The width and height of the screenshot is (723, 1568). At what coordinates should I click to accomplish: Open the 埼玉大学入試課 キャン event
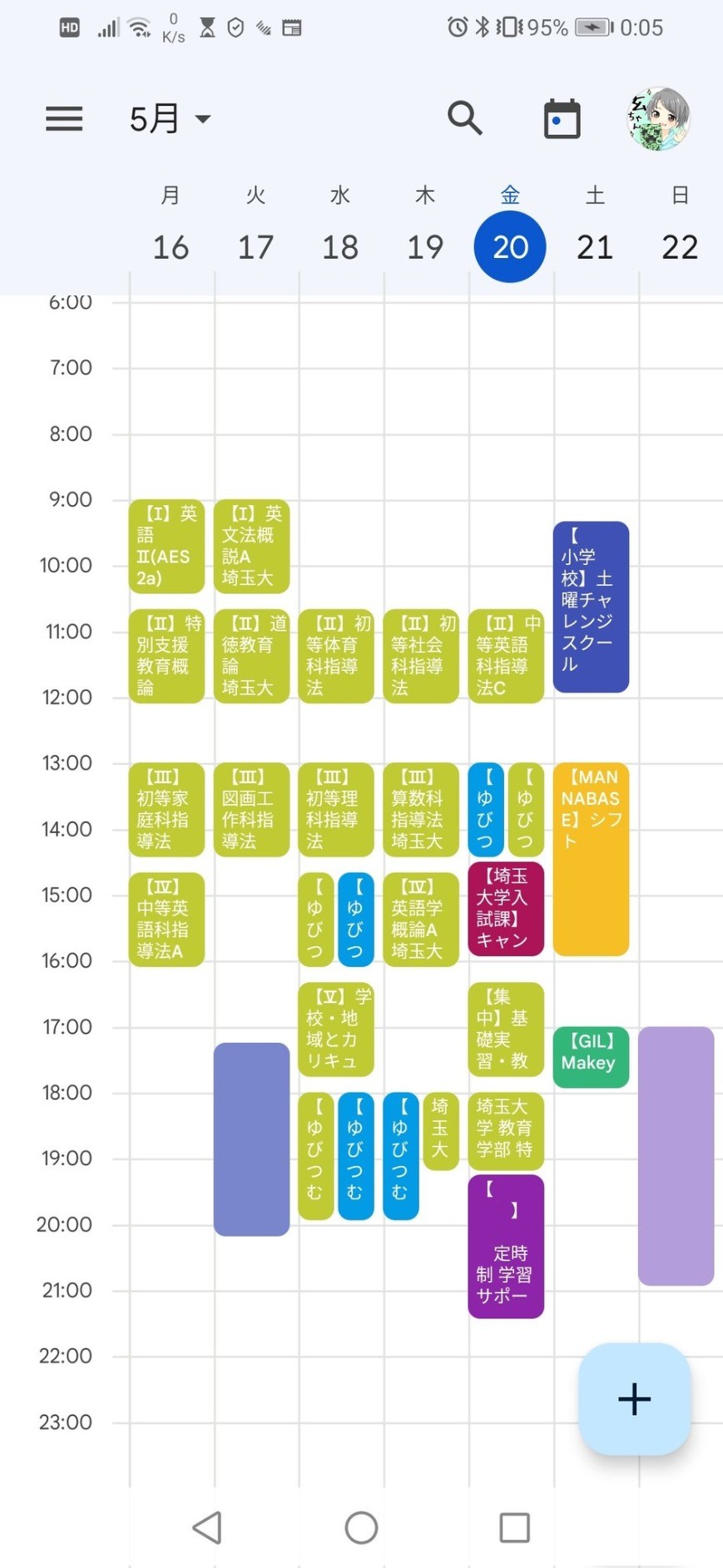(x=506, y=908)
